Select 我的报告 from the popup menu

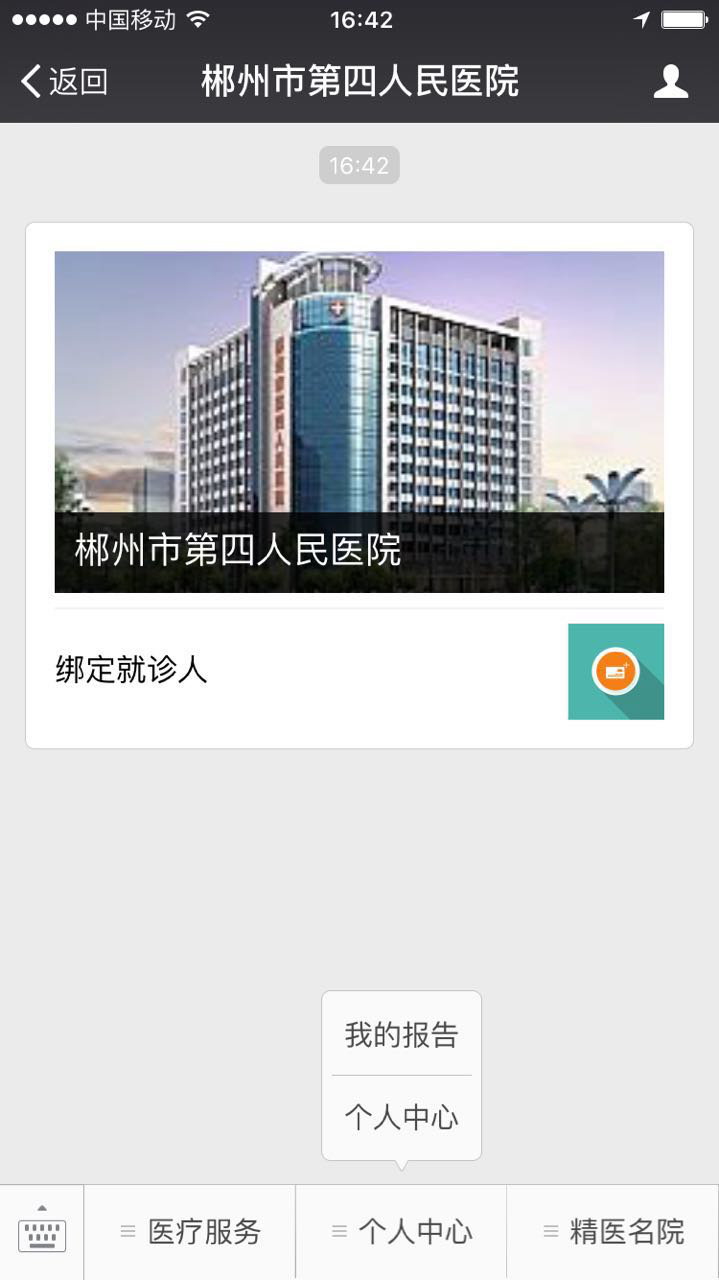[x=401, y=1035]
